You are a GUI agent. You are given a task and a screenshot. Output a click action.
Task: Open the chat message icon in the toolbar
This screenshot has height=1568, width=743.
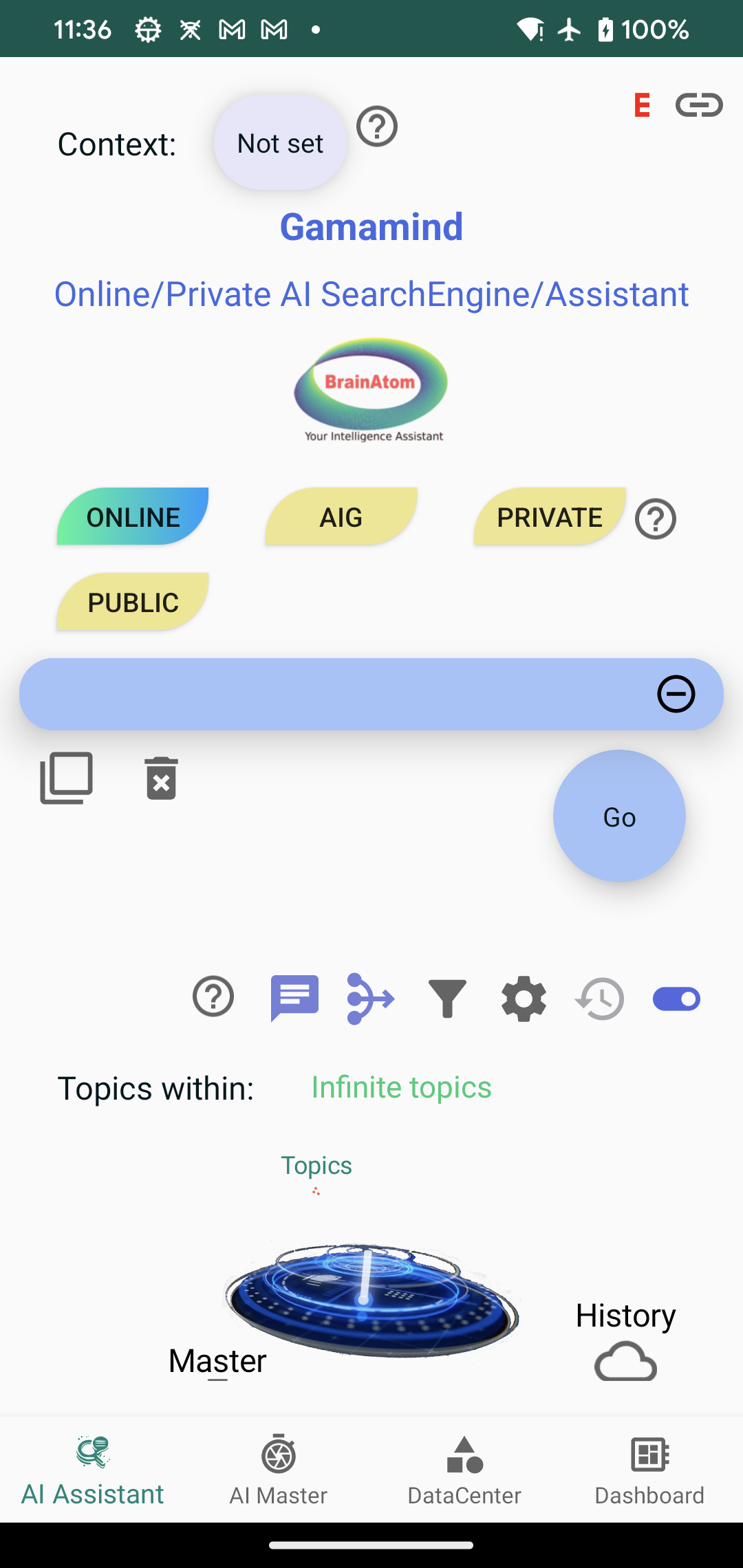tap(294, 998)
